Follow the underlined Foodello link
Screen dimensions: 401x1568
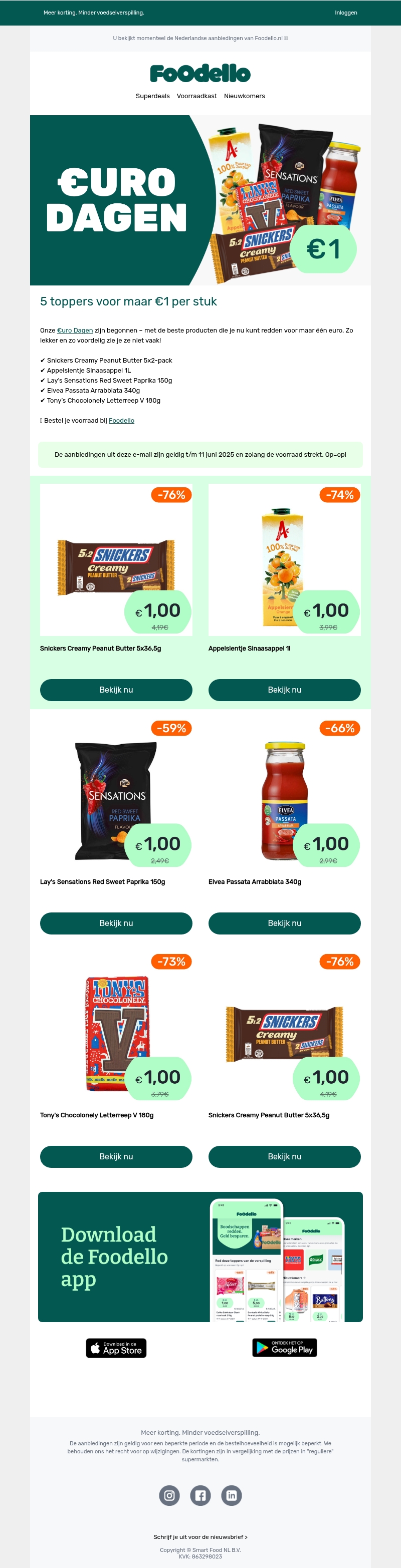(121, 421)
